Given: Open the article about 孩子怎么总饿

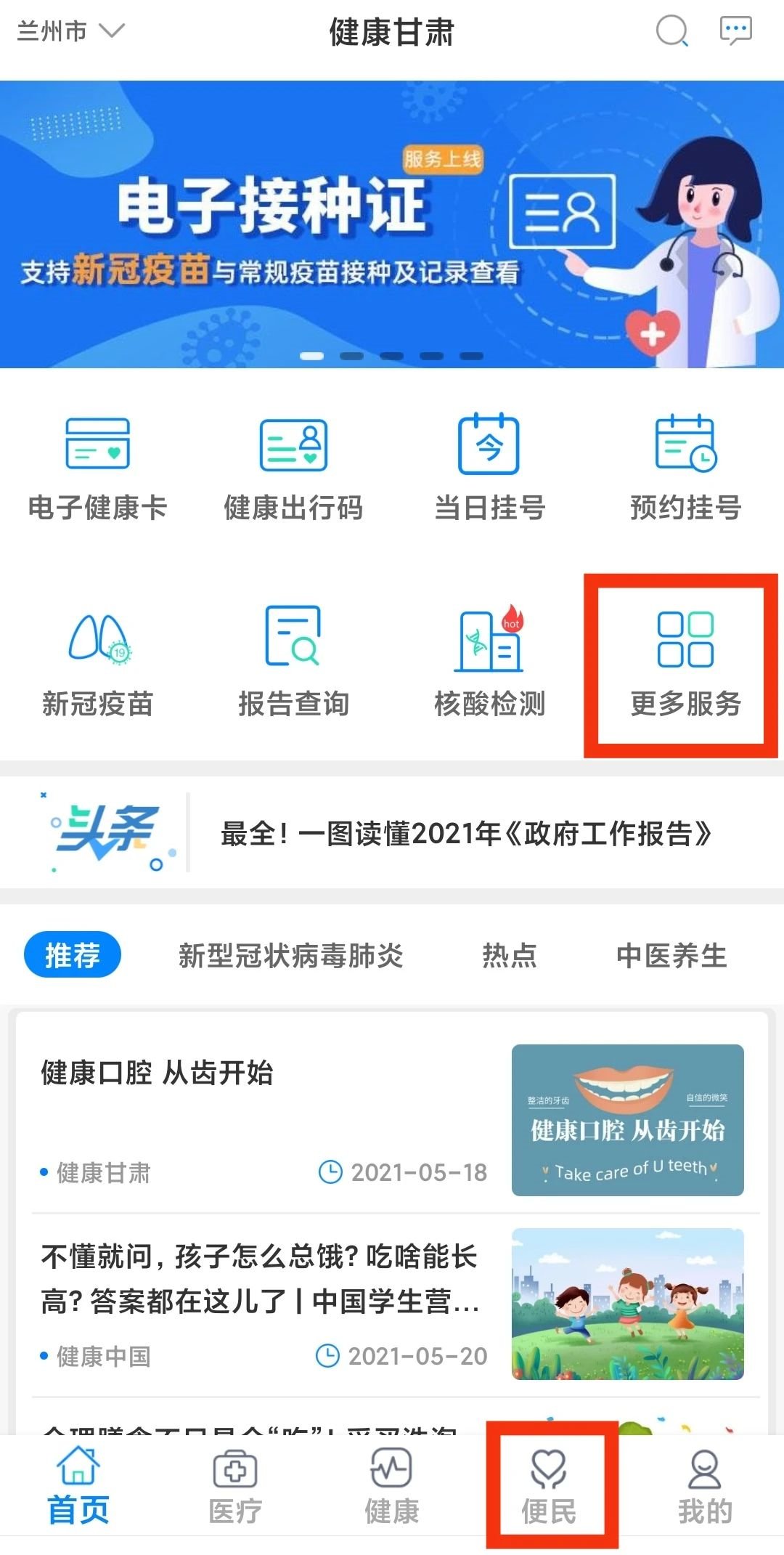Looking at the screenshot, I should click(392, 1304).
